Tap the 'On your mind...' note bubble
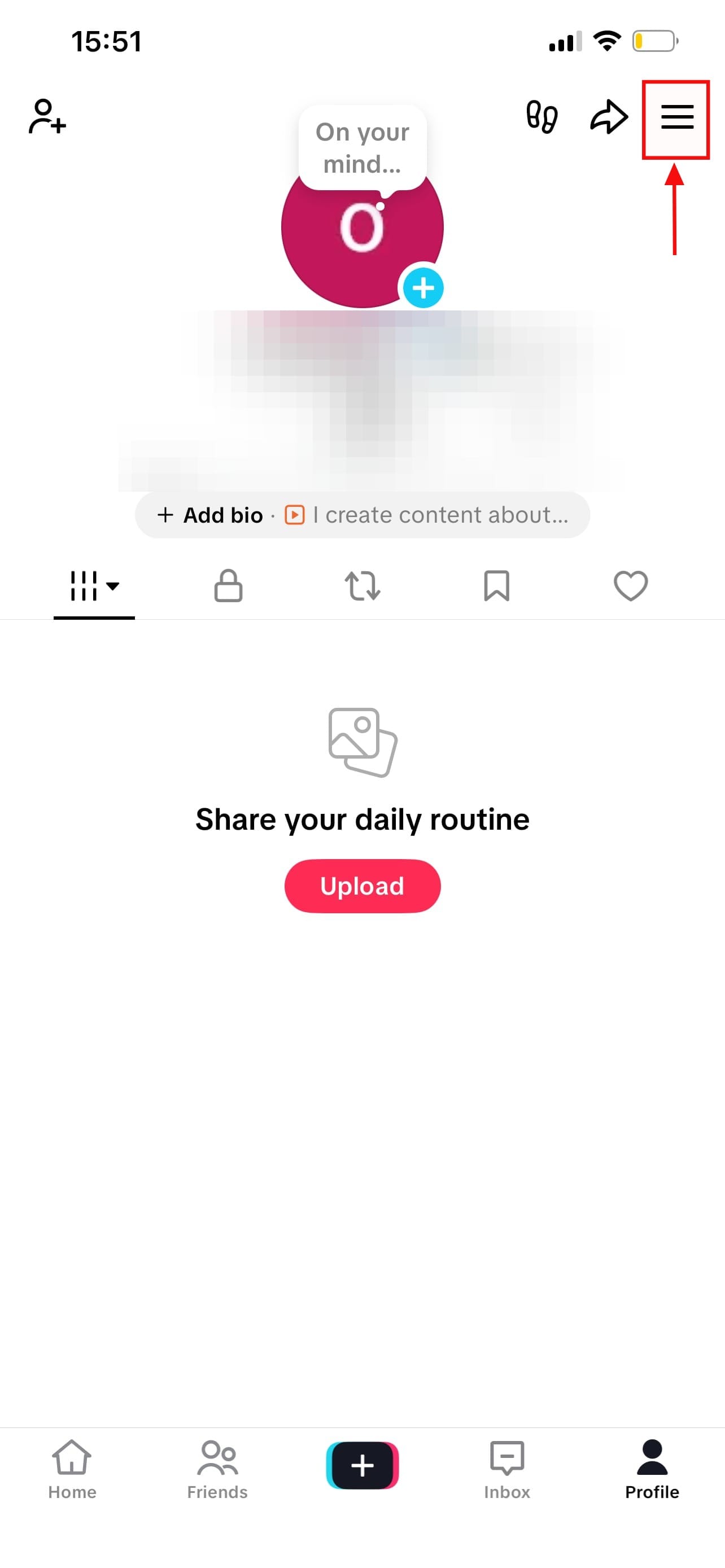This screenshot has height=1568, width=725. pyautogui.click(x=362, y=148)
